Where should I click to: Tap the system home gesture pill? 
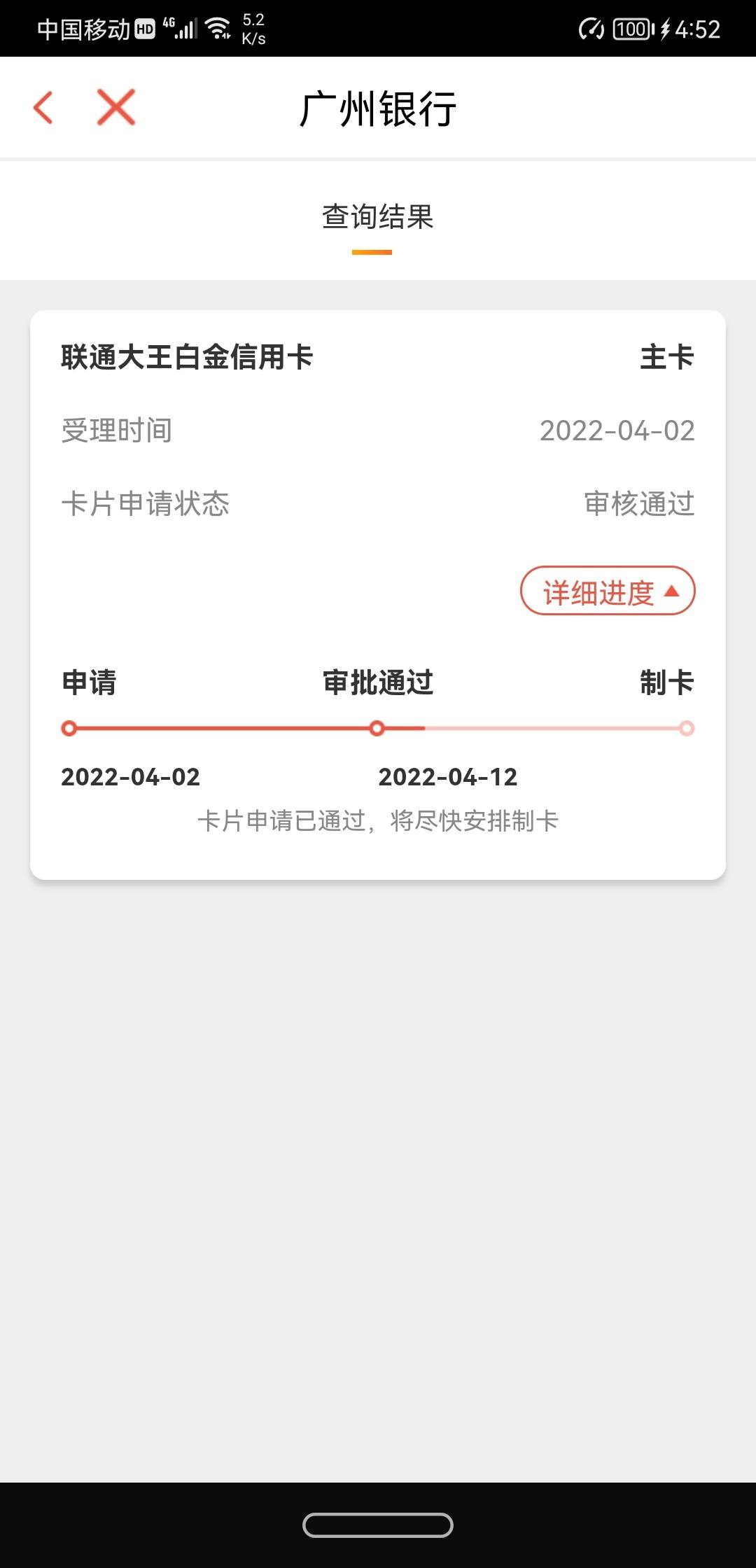378,1525
